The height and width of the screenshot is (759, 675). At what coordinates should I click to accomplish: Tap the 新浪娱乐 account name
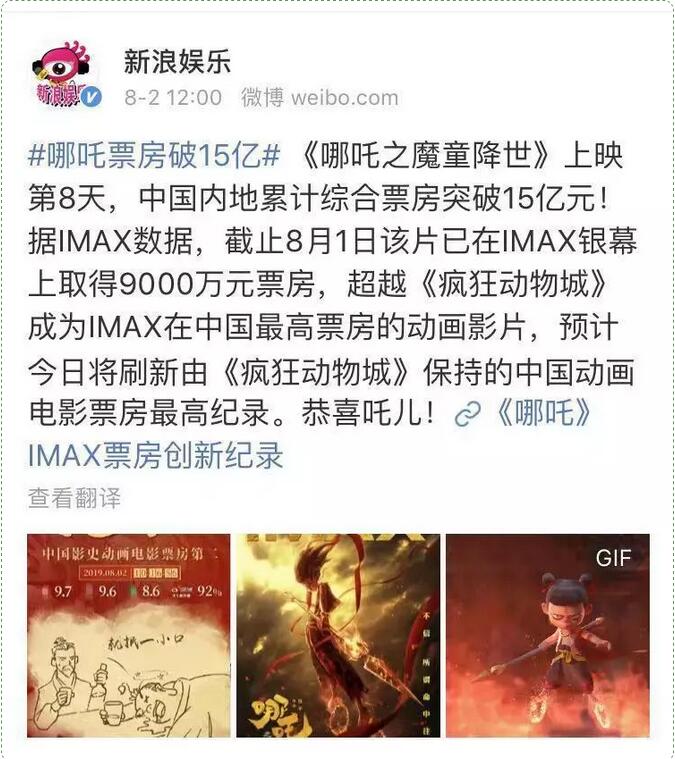point(177,62)
